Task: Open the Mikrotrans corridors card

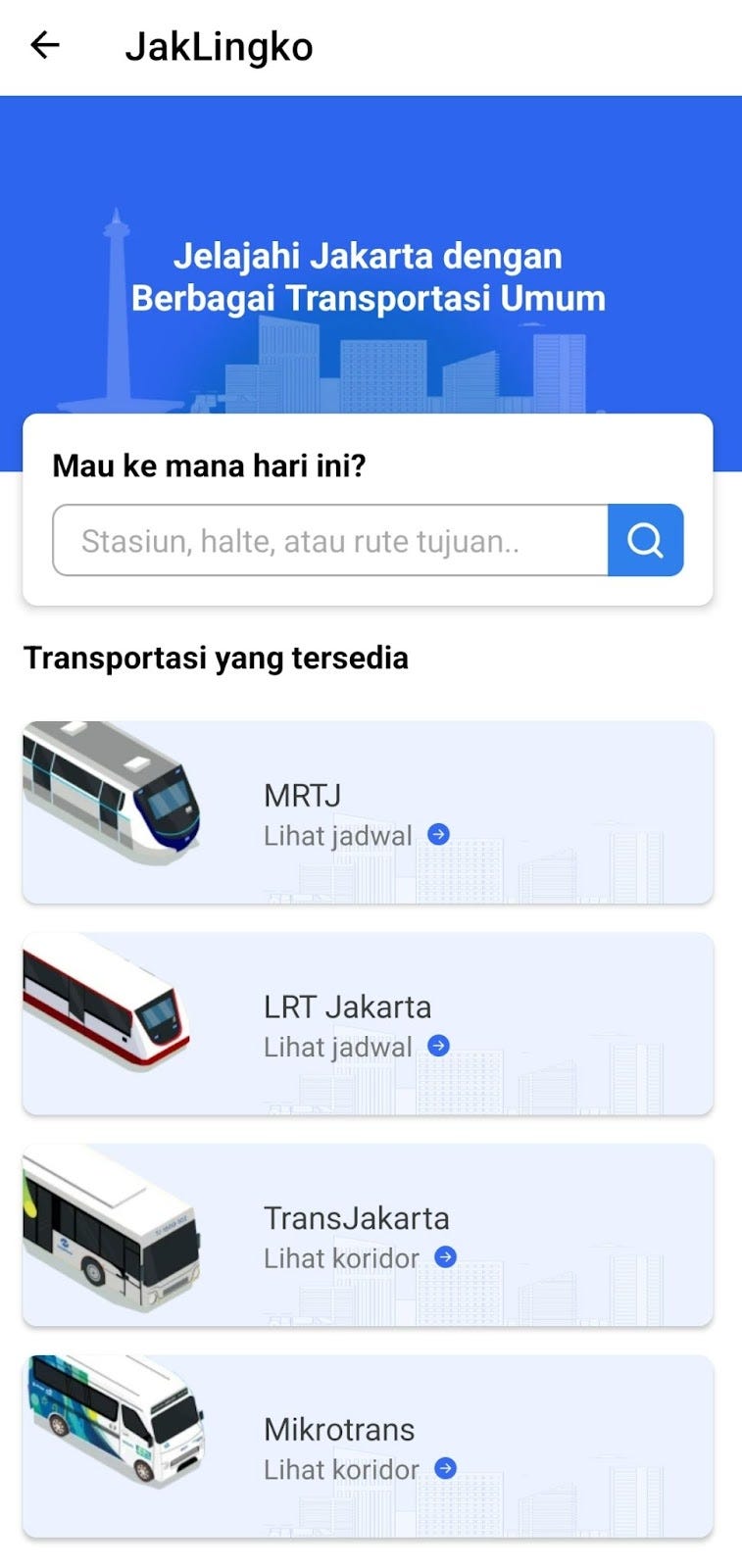Action: coord(368,1446)
